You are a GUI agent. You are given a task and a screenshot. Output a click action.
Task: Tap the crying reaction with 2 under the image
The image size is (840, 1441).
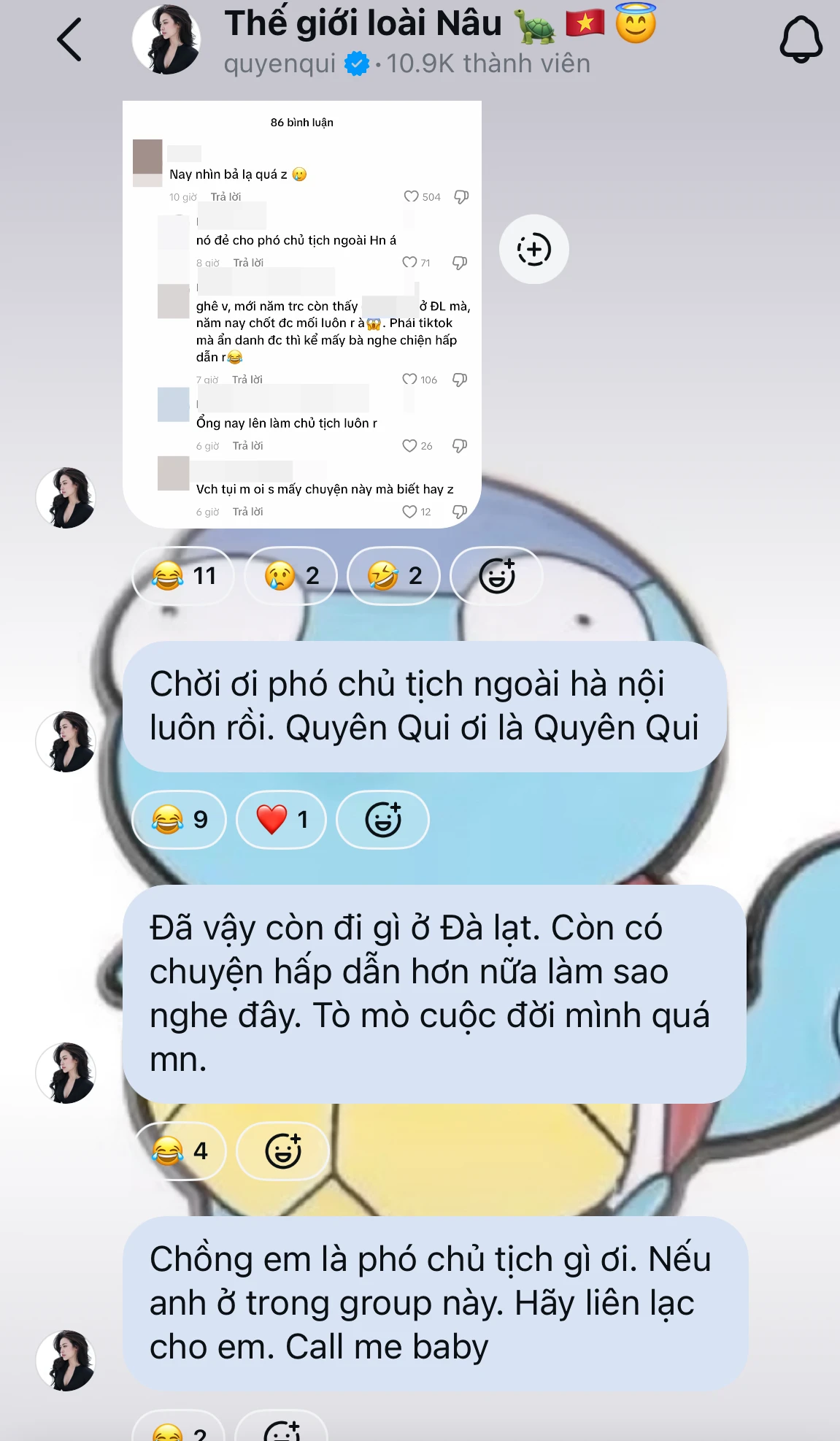point(291,576)
